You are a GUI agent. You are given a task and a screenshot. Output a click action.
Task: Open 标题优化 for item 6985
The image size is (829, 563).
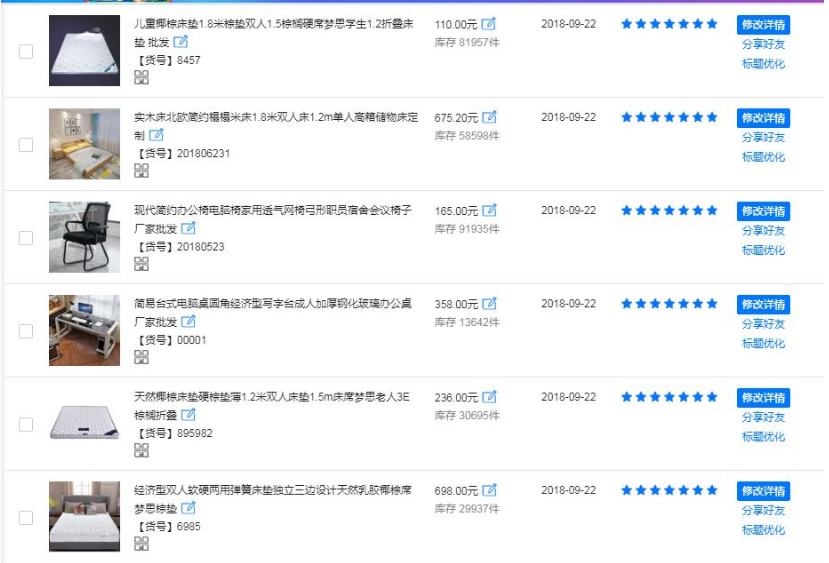pos(763,530)
